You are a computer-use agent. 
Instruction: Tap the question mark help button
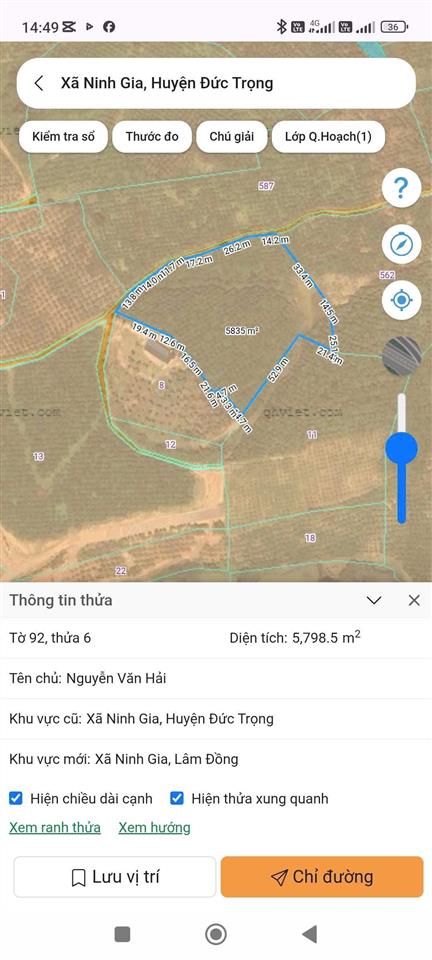(x=401, y=188)
